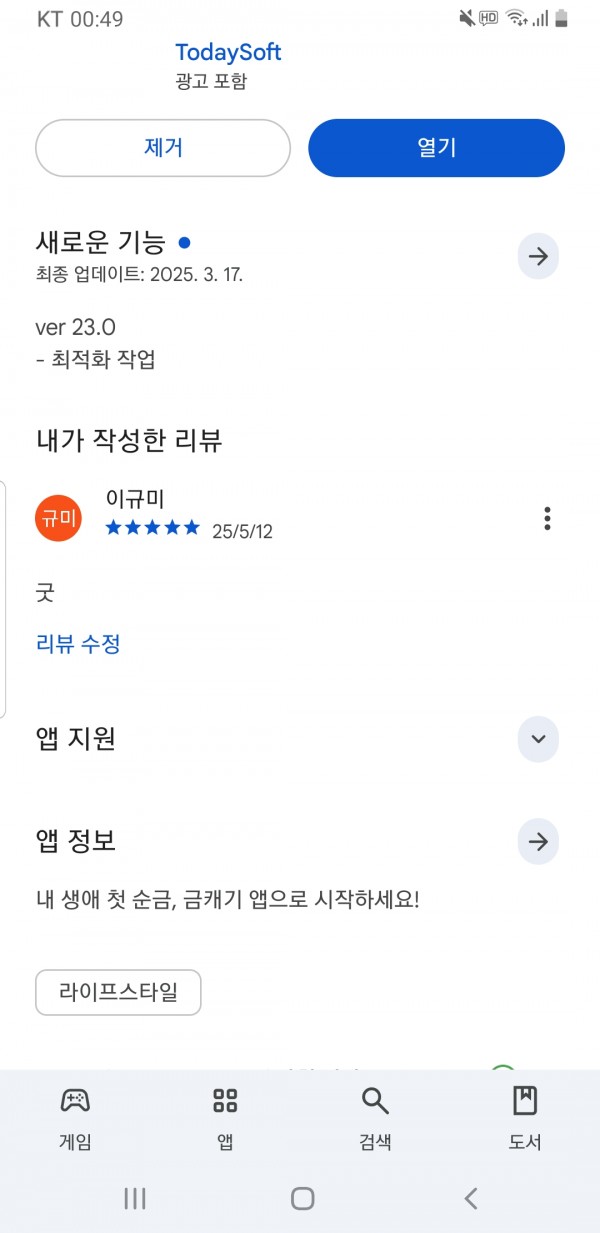This screenshot has height=1233, width=600.
Task: Tap the 제거 uninstall button
Action: 163,148
